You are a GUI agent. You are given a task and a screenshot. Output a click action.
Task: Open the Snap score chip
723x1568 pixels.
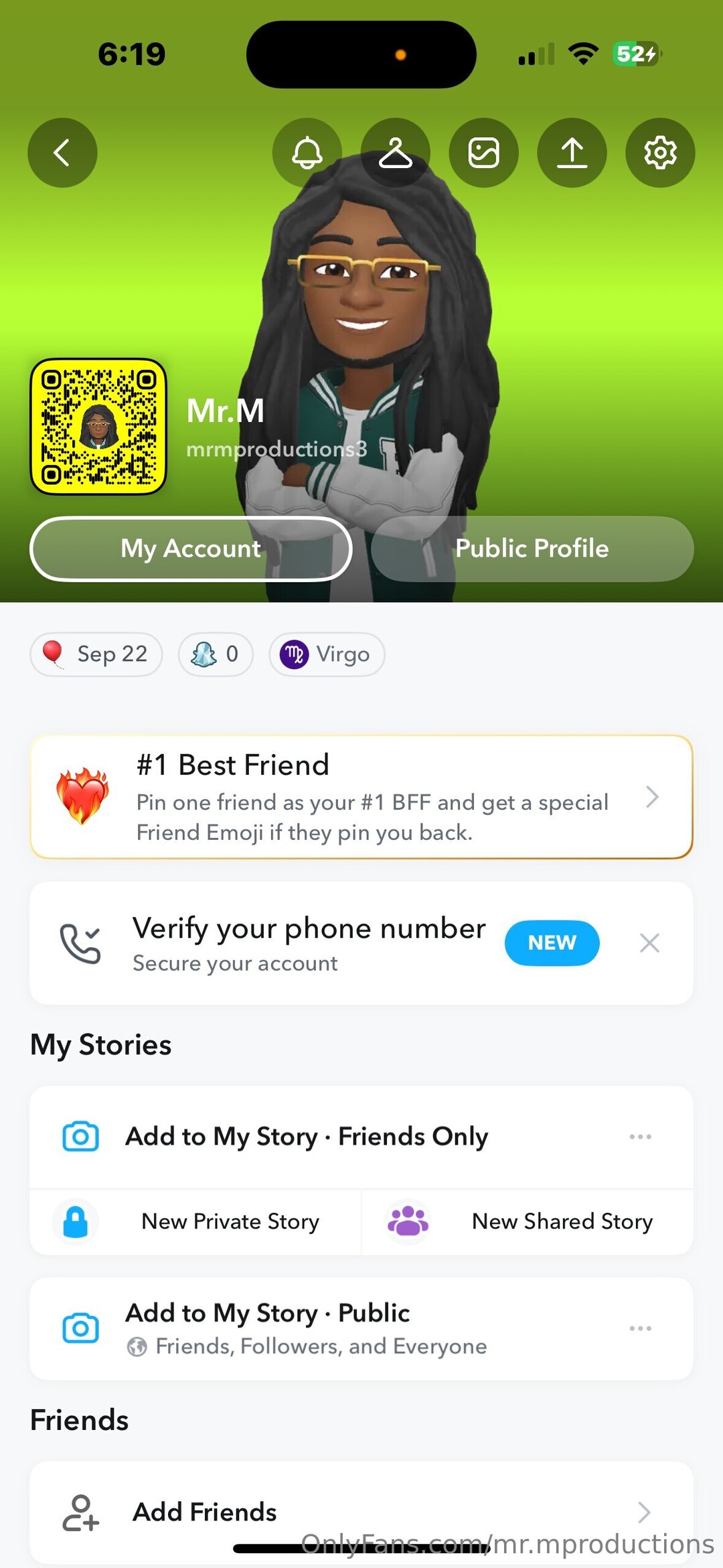(x=216, y=654)
